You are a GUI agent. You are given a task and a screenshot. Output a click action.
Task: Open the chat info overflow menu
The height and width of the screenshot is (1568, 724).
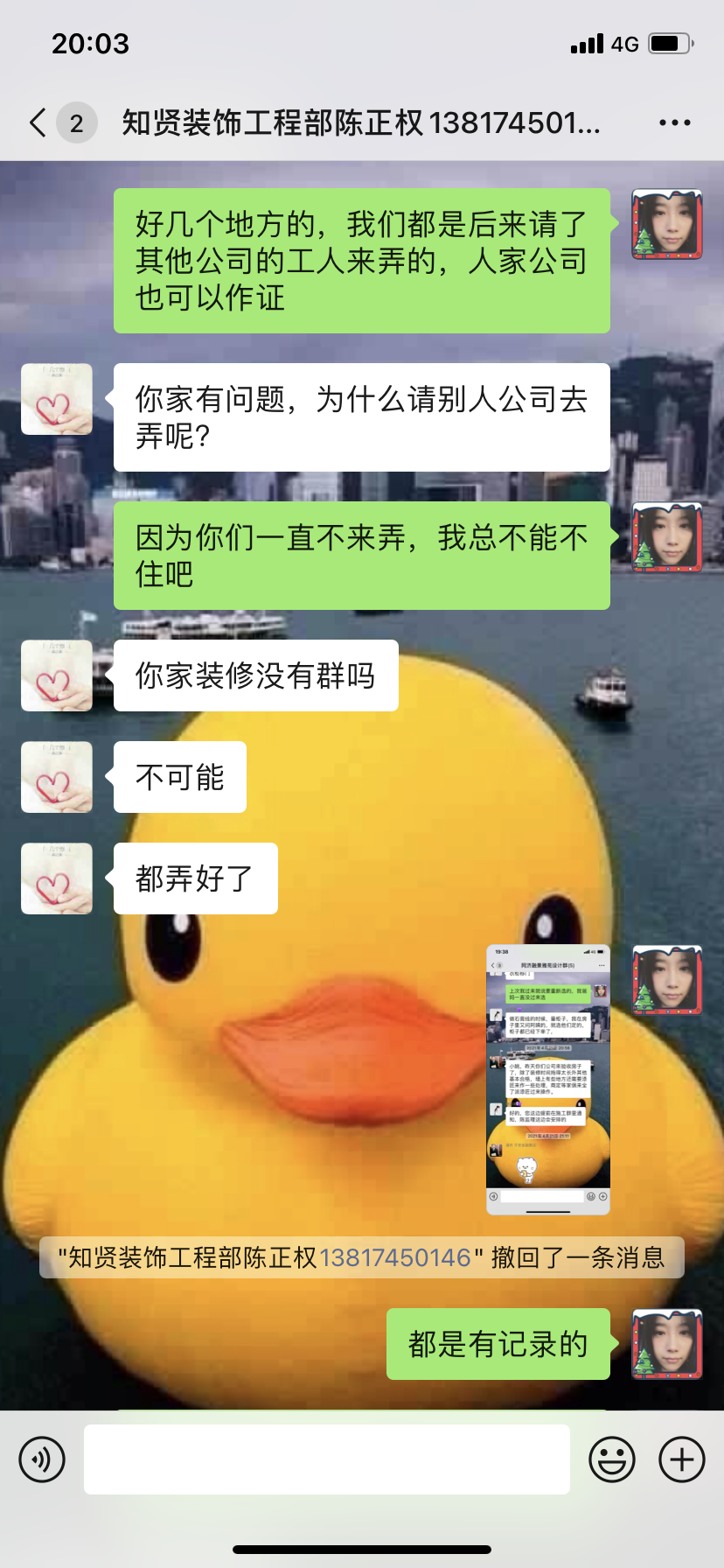click(674, 122)
